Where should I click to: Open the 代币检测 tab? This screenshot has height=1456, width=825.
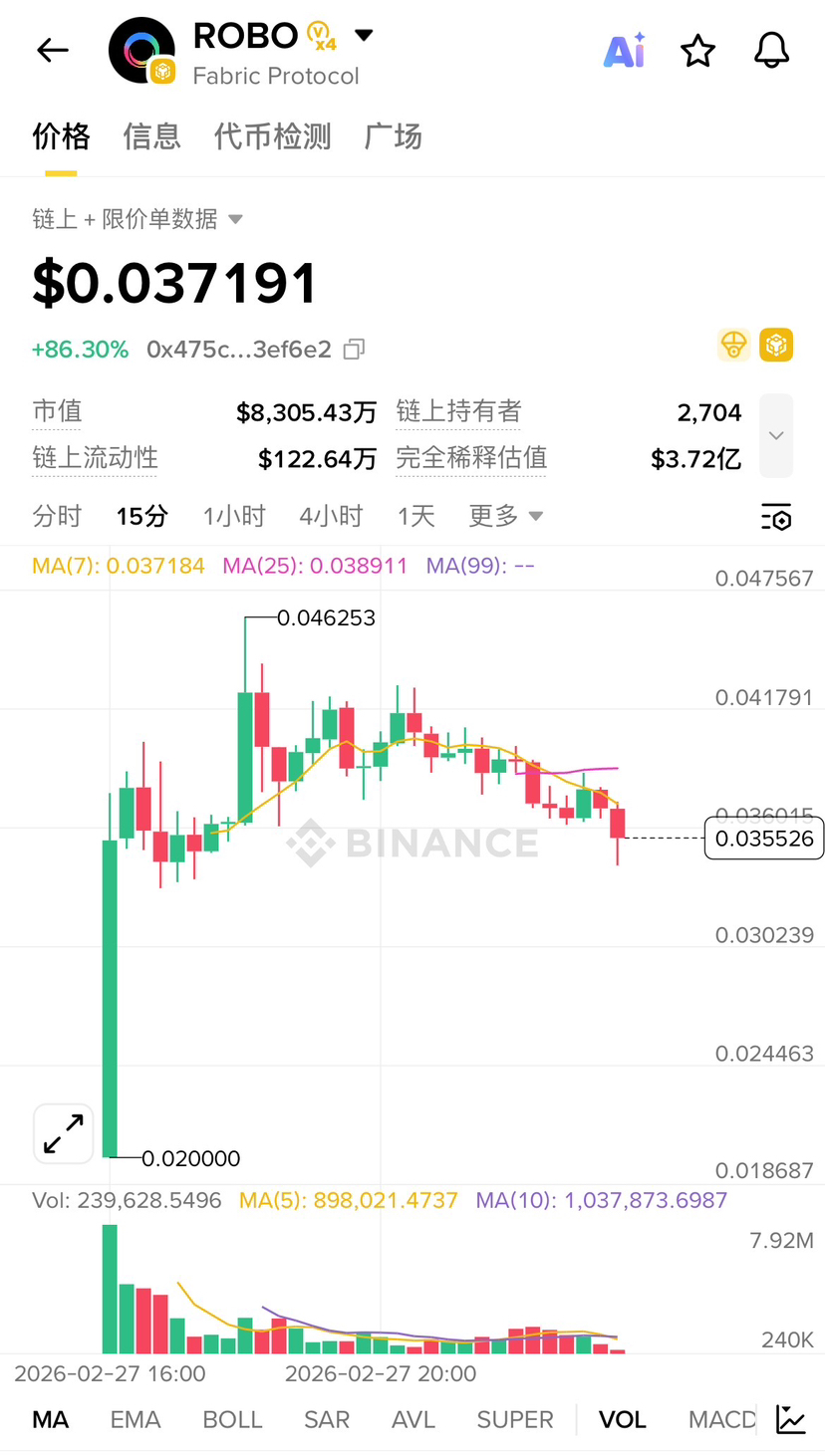pos(272,136)
